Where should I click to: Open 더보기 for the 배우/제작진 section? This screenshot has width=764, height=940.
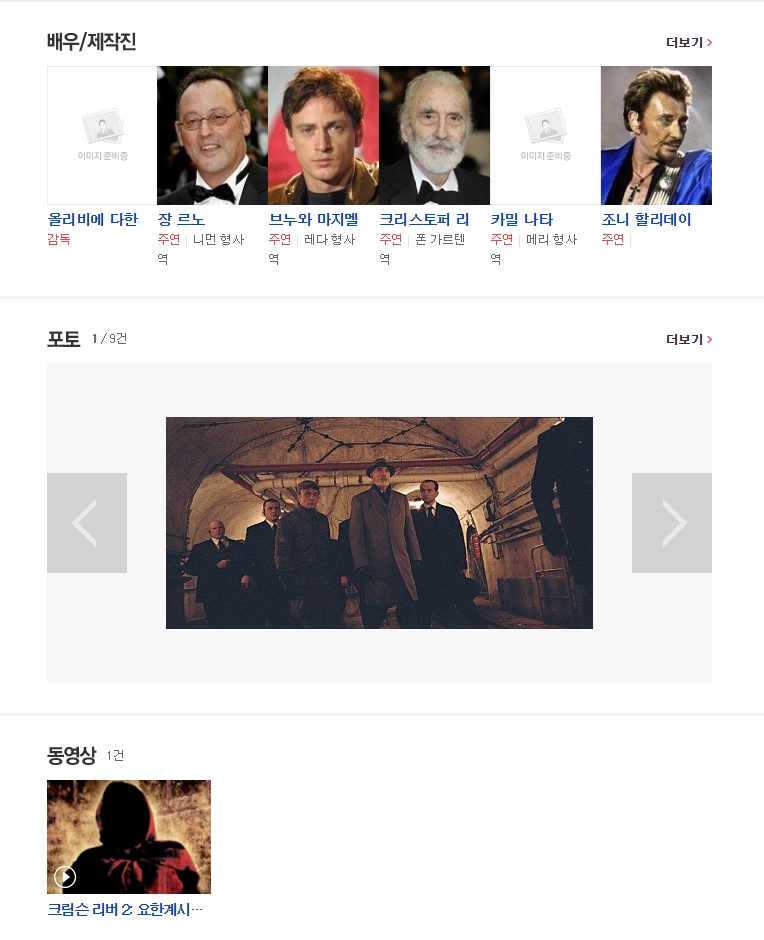pos(688,43)
